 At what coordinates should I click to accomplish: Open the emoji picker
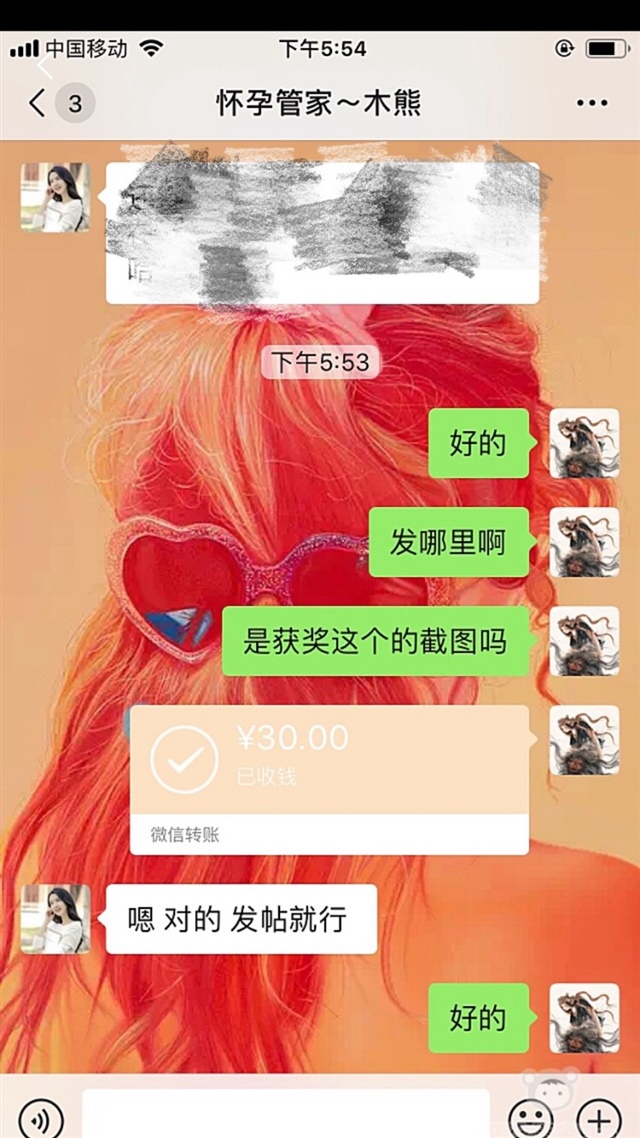530,1117
